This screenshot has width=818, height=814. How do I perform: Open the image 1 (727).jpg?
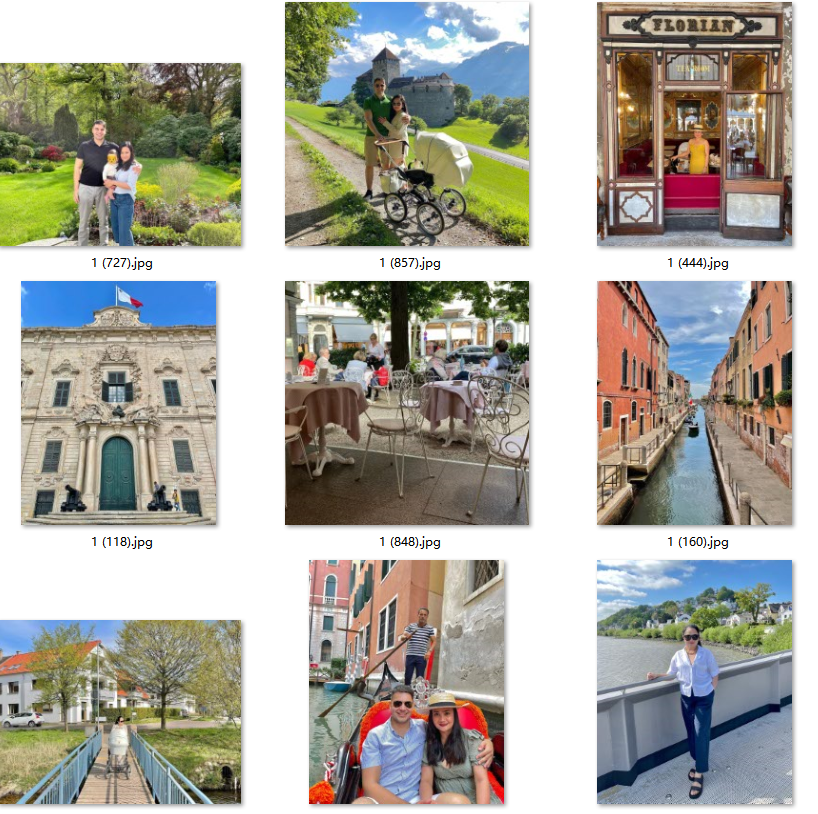click(120, 154)
